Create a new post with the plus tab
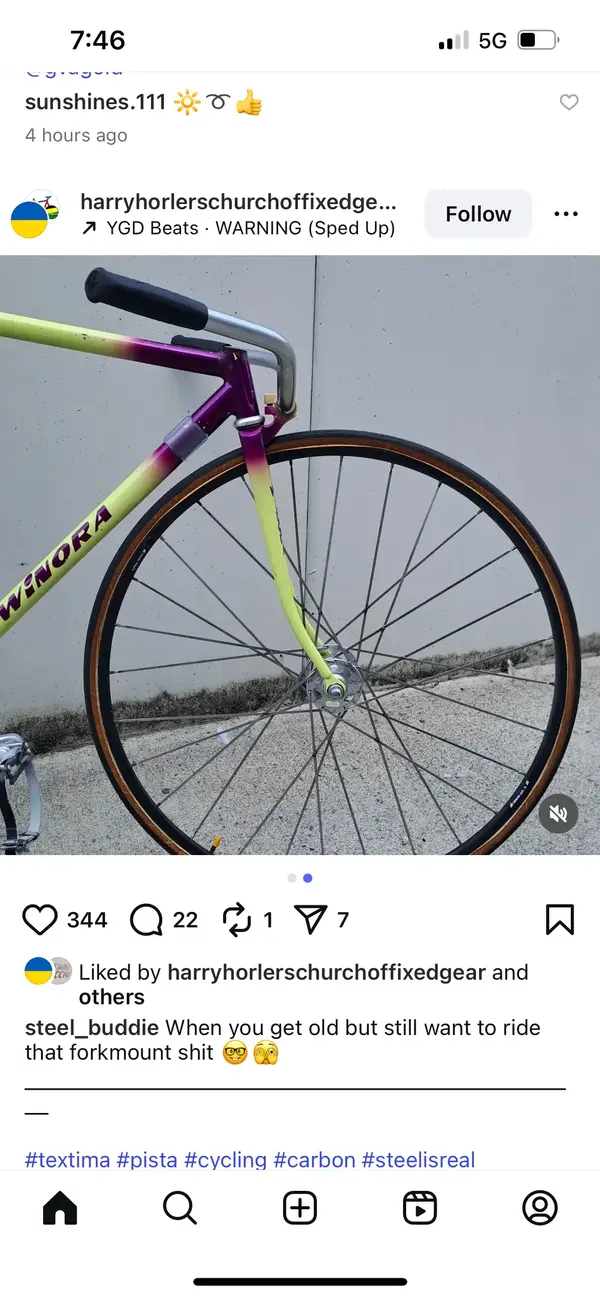Viewport: 600px width, 1298px height. click(x=300, y=1208)
